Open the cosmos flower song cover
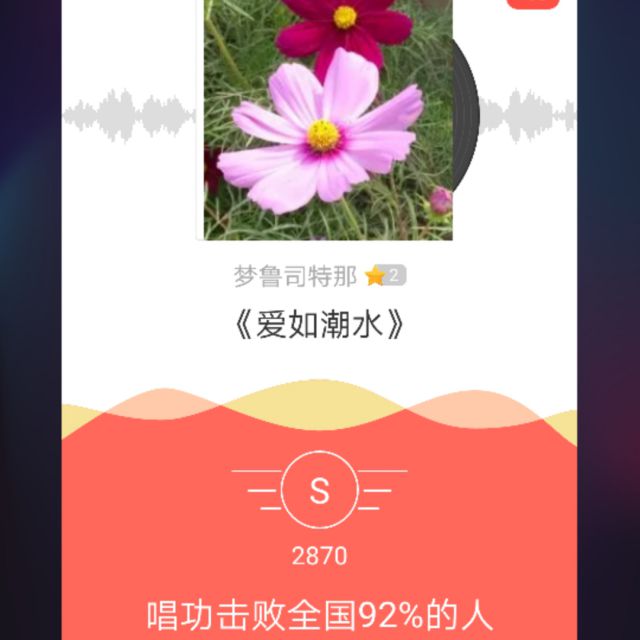This screenshot has width=640, height=640. coord(328,120)
